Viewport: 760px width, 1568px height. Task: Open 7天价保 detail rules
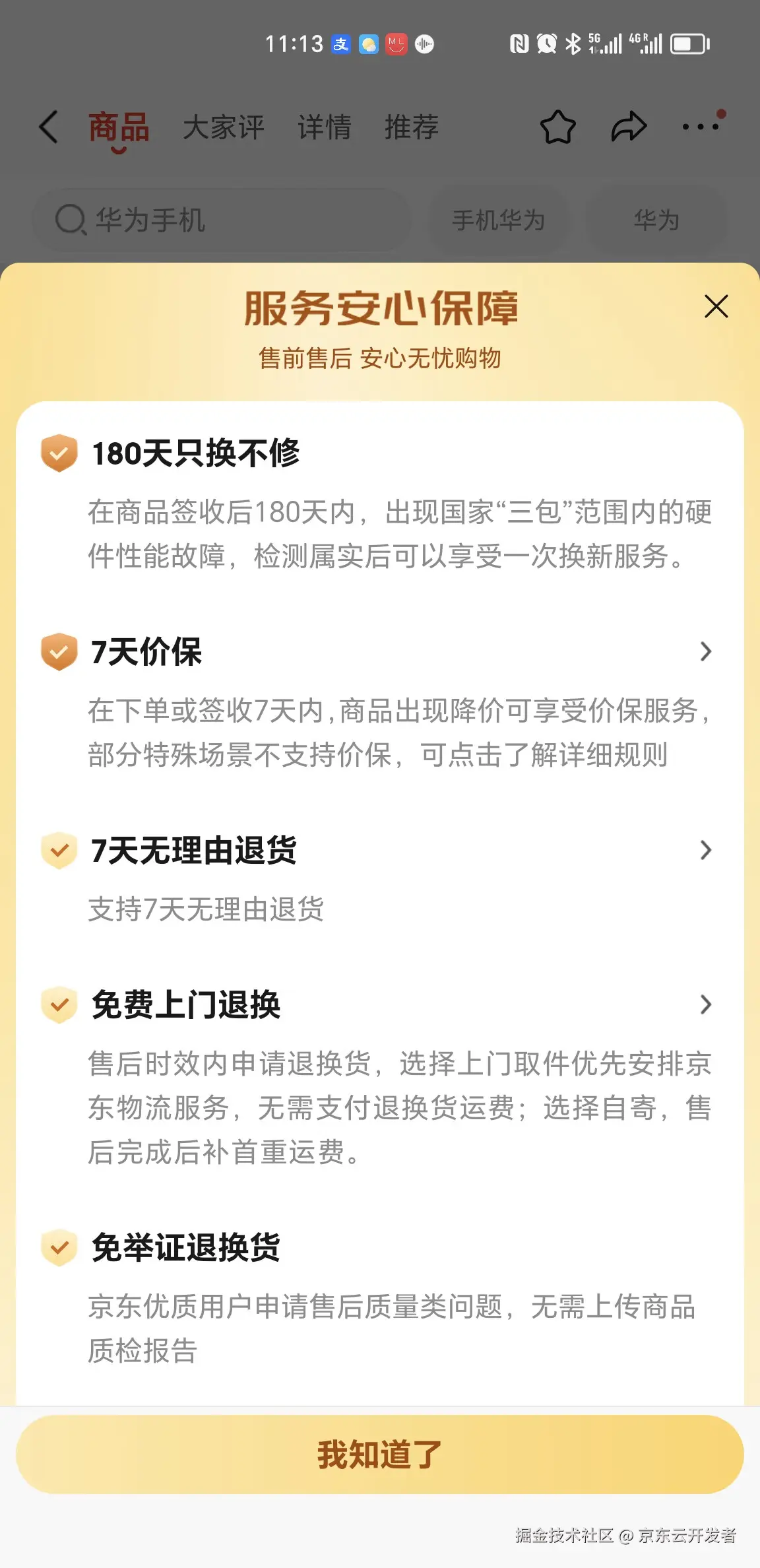tap(705, 652)
